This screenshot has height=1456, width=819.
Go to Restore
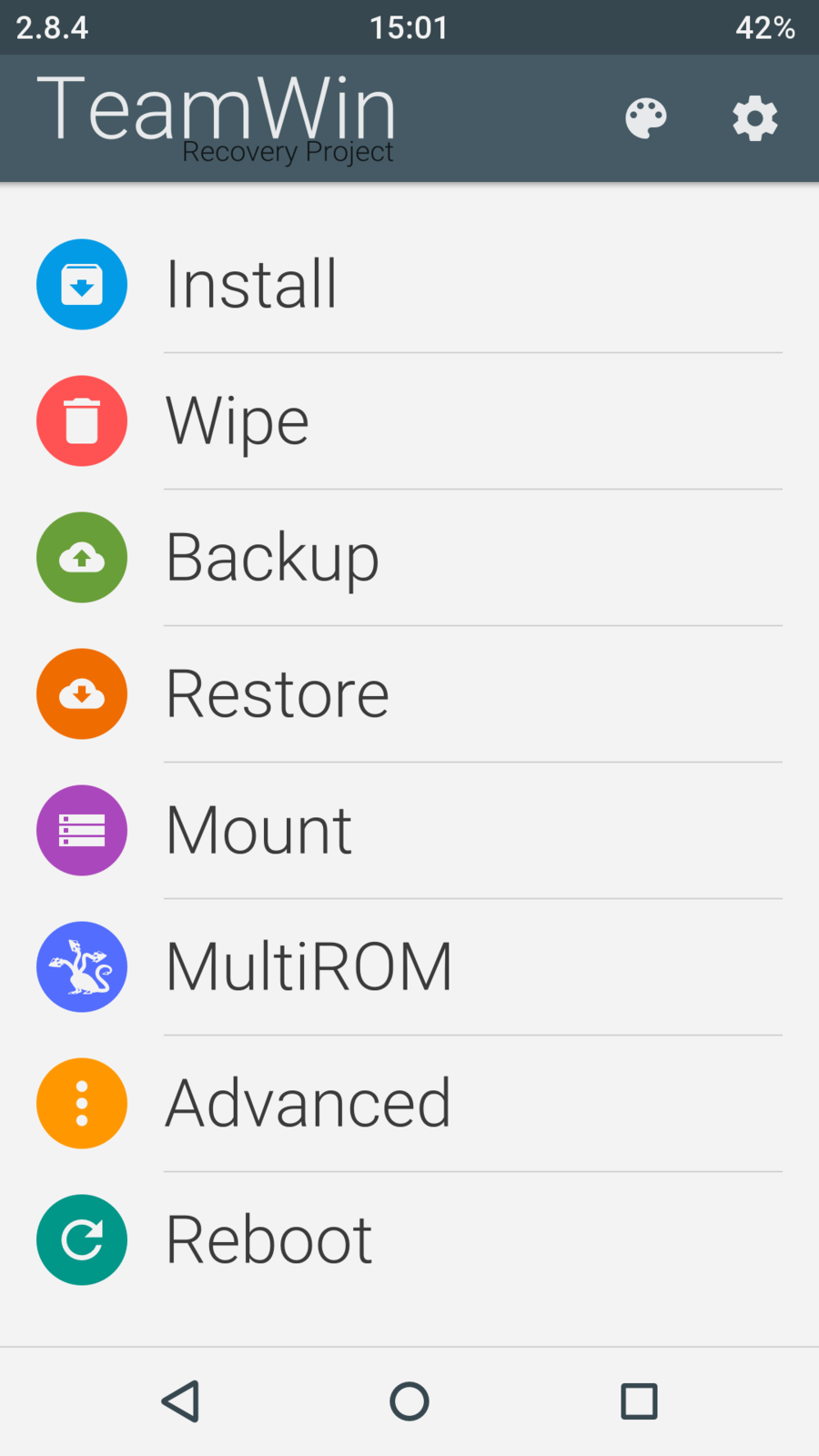[x=277, y=693]
